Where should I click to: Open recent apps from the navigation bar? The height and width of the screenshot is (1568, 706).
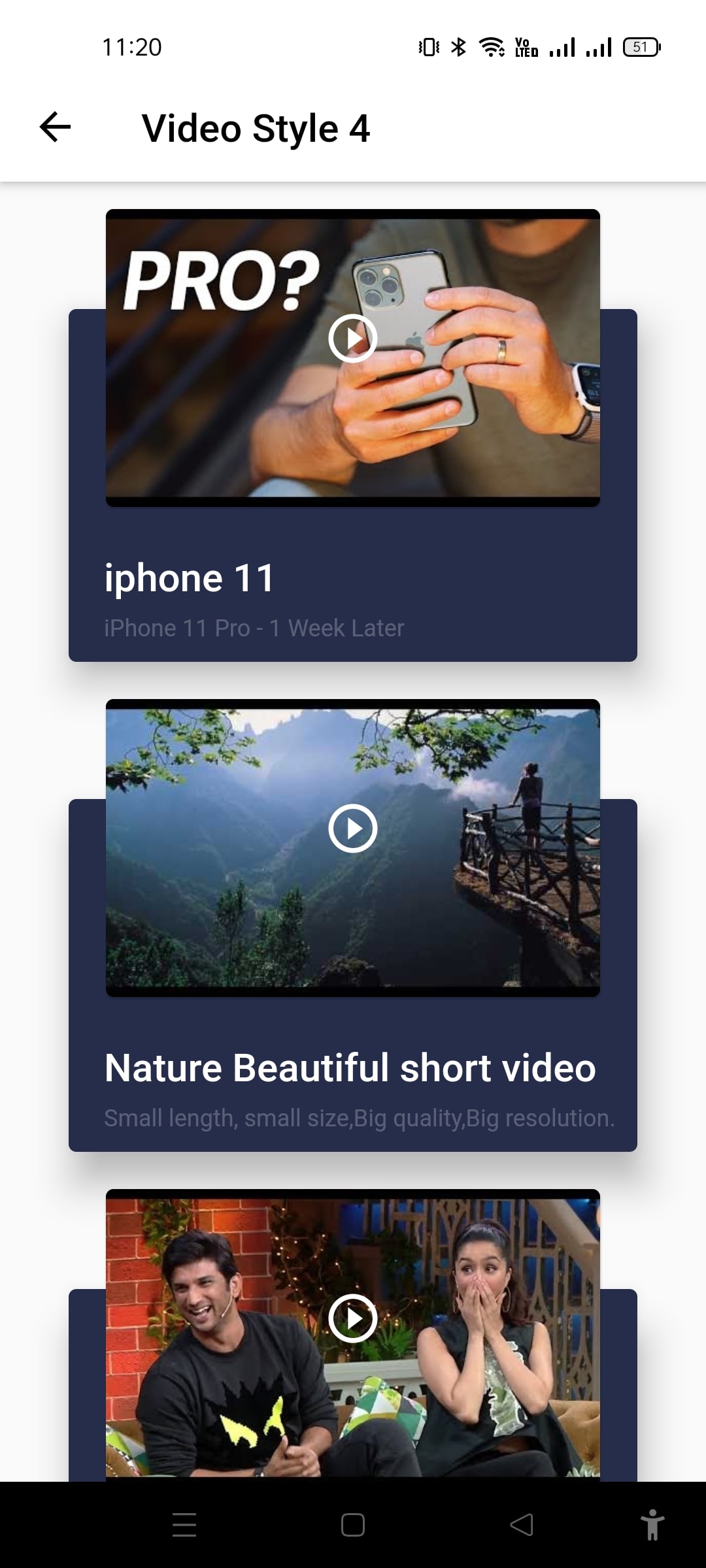(x=184, y=1525)
